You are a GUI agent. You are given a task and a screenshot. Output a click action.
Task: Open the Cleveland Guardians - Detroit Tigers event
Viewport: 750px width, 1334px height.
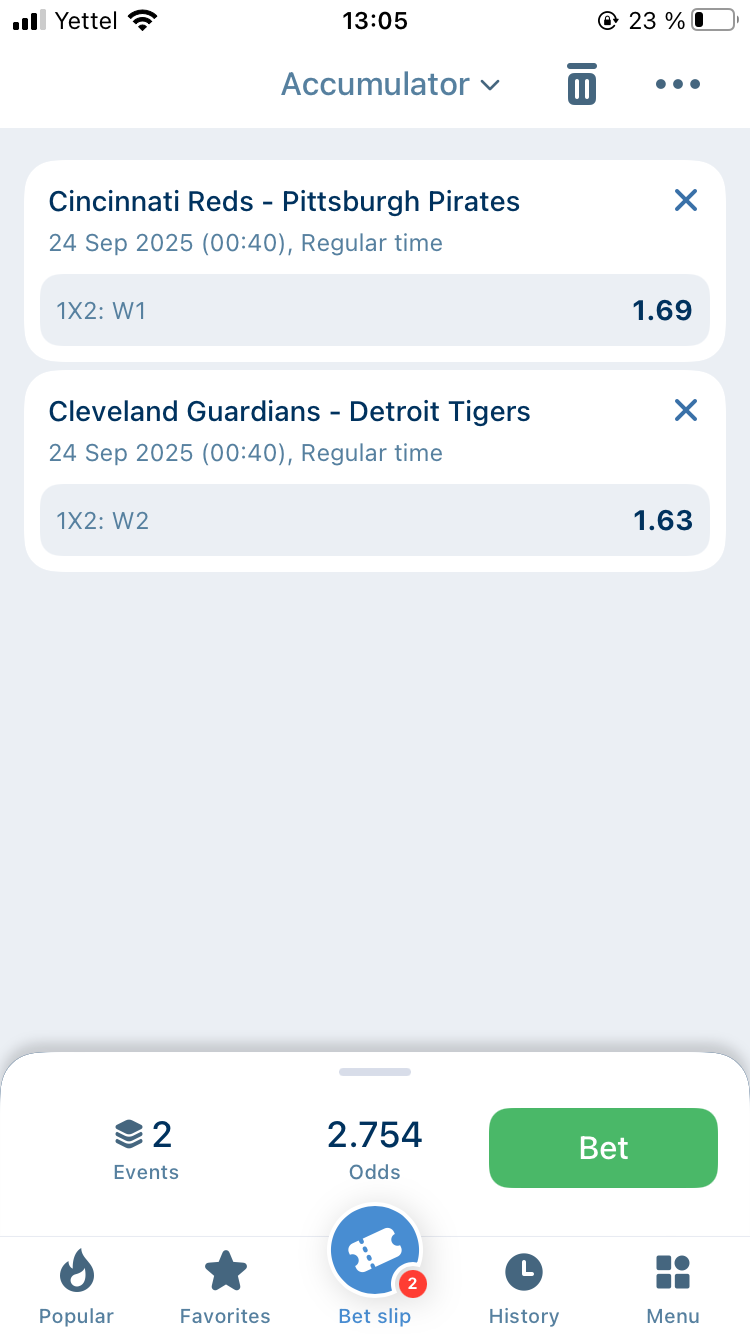click(x=289, y=412)
